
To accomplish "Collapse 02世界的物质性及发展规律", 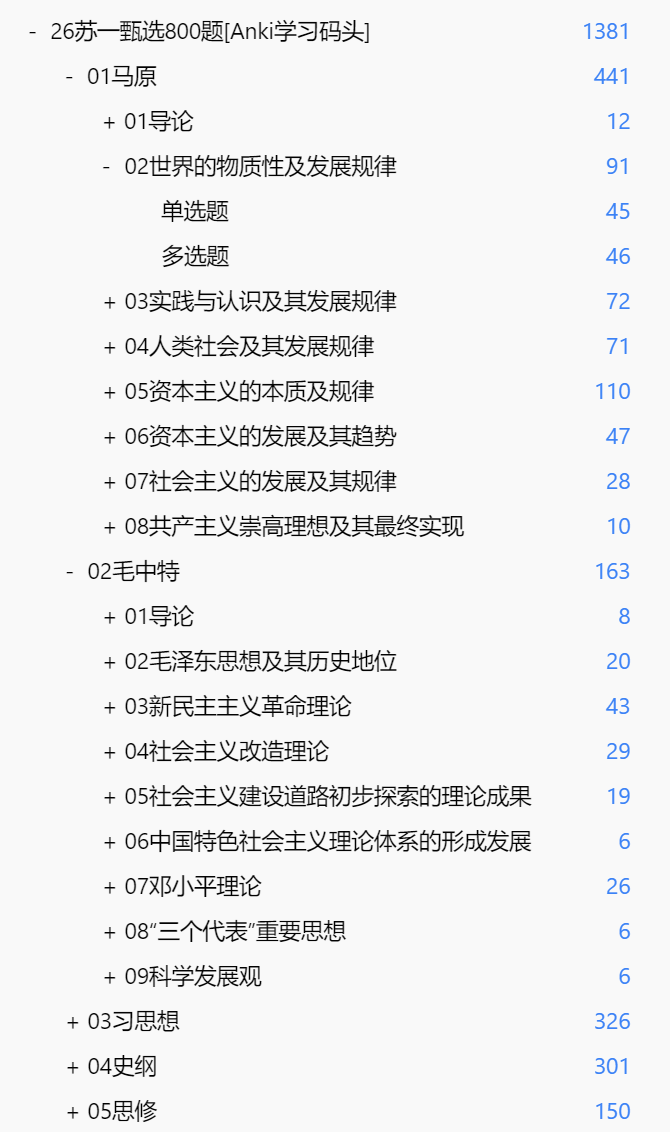I will click(x=107, y=167).
